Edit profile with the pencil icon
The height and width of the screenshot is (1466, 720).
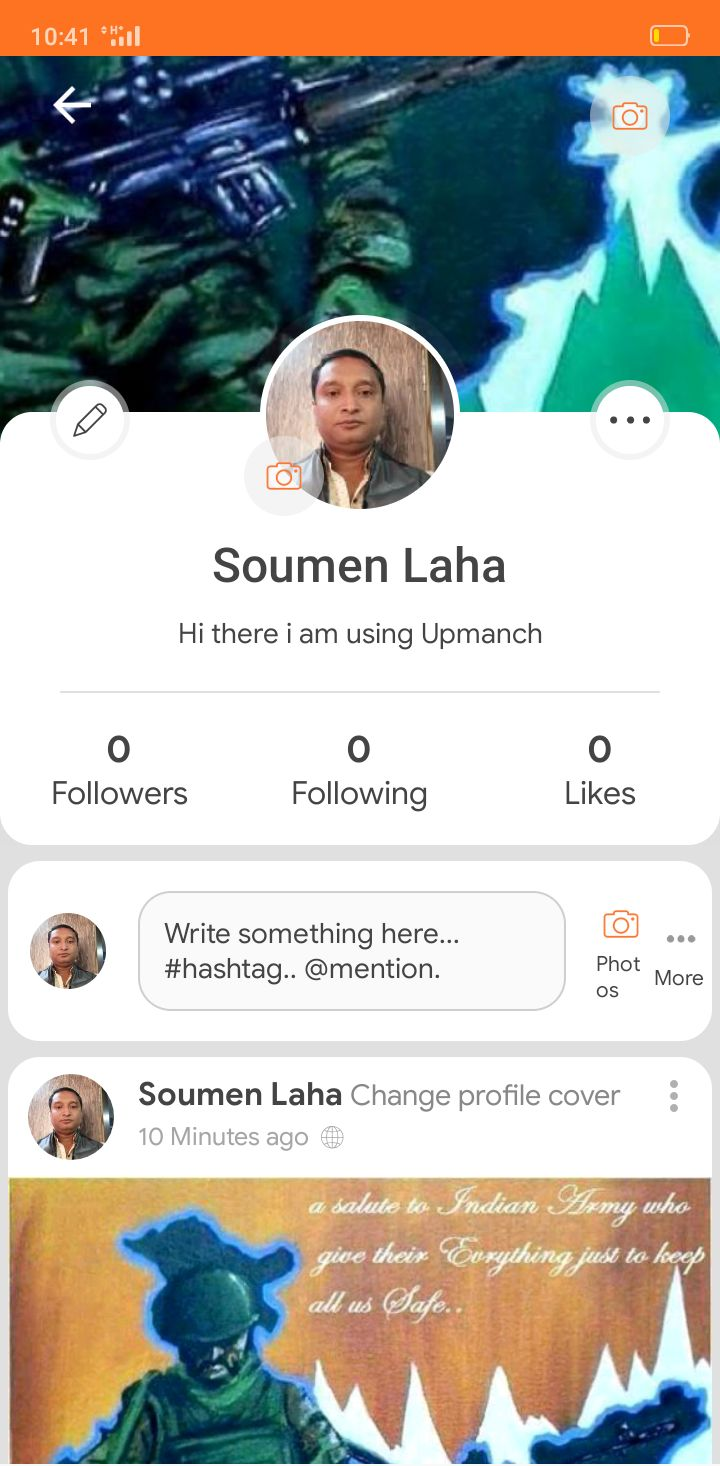[90, 420]
